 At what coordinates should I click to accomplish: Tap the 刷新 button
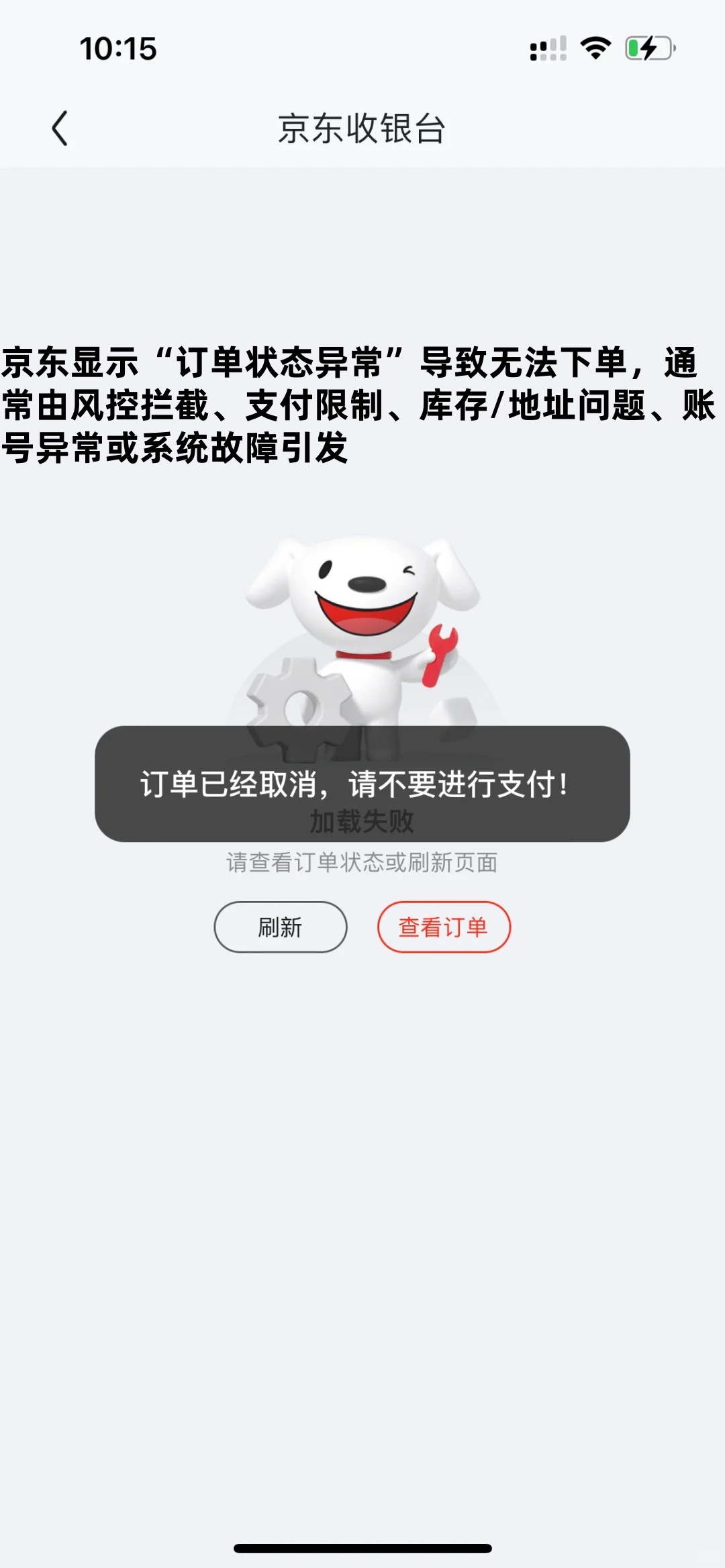coord(280,927)
